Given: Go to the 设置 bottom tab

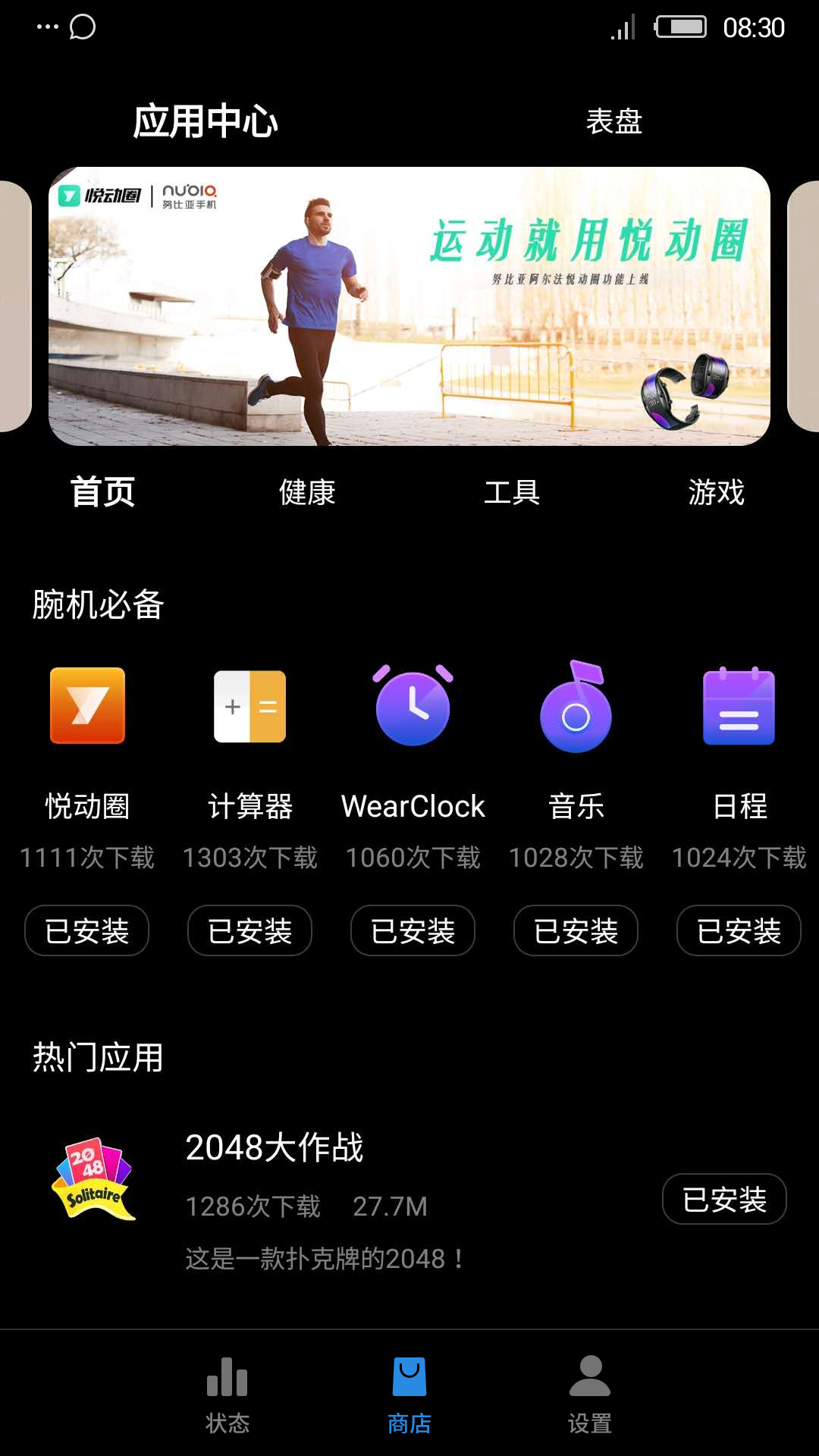Looking at the screenshot, I should coord(590,1395).
